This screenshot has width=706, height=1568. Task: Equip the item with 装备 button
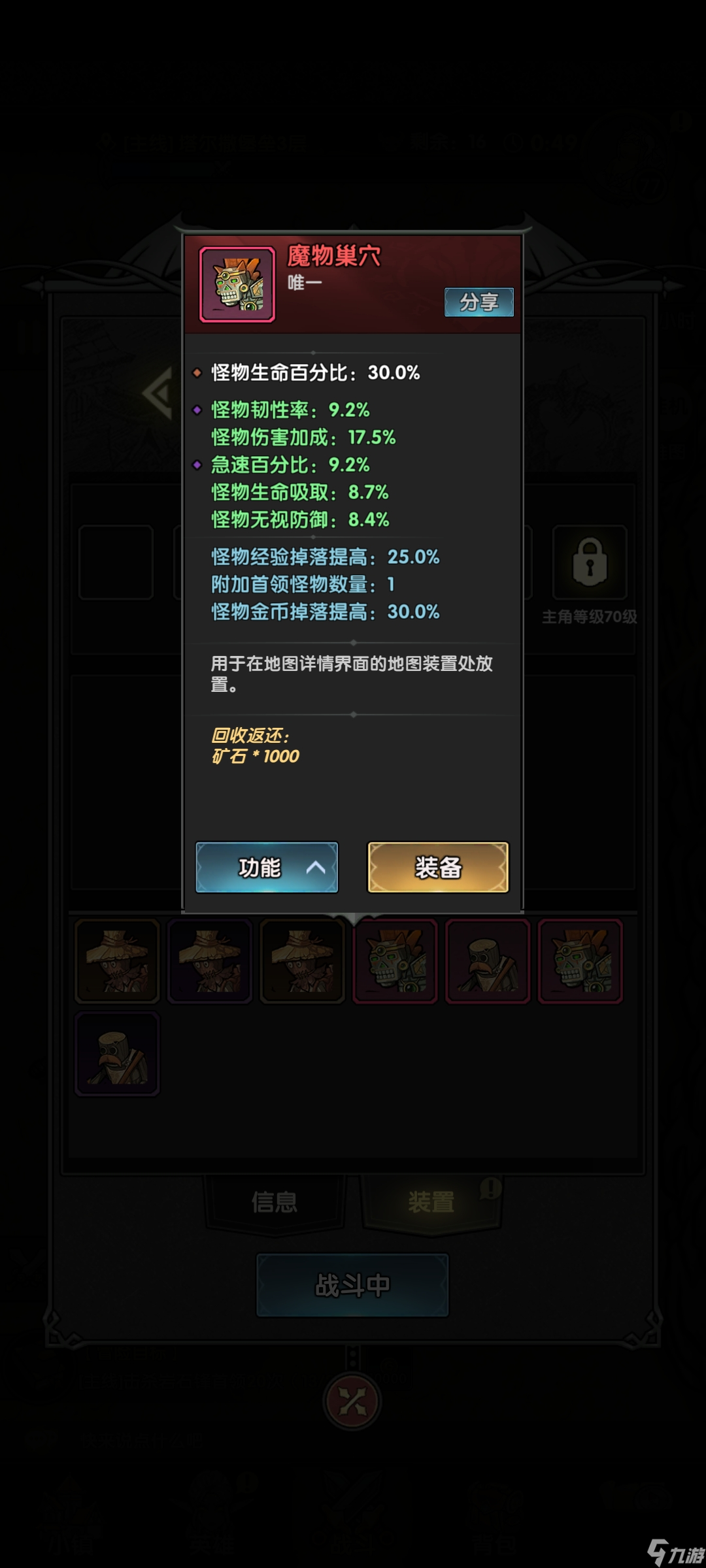438,867
